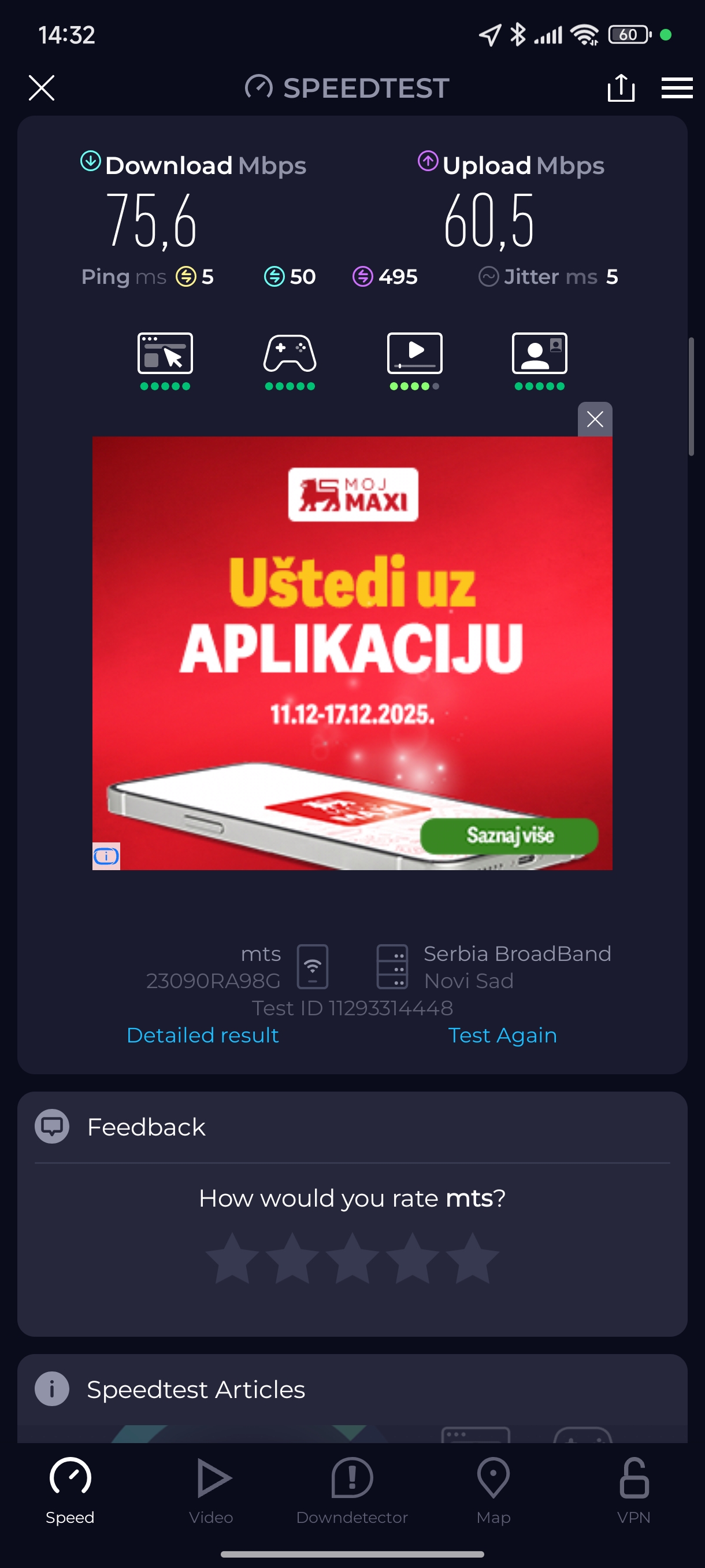Give mts five stars
Image resolution: width=705 pixels, height=1568 pixels.
(472, 1258)
